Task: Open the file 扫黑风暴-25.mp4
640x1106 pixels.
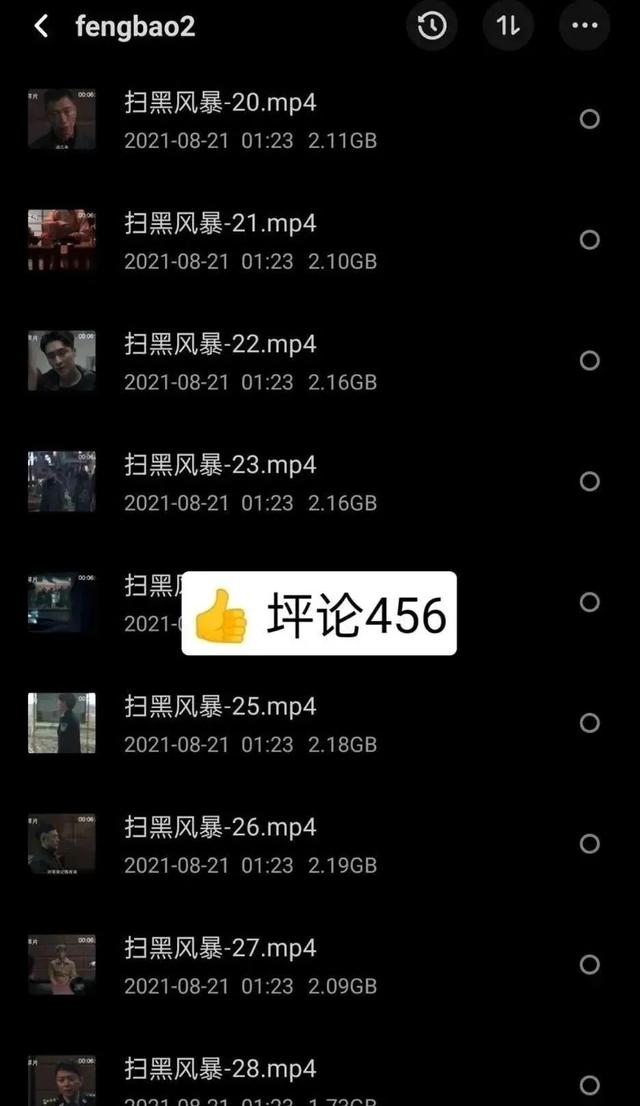Action: coord(220,707)
